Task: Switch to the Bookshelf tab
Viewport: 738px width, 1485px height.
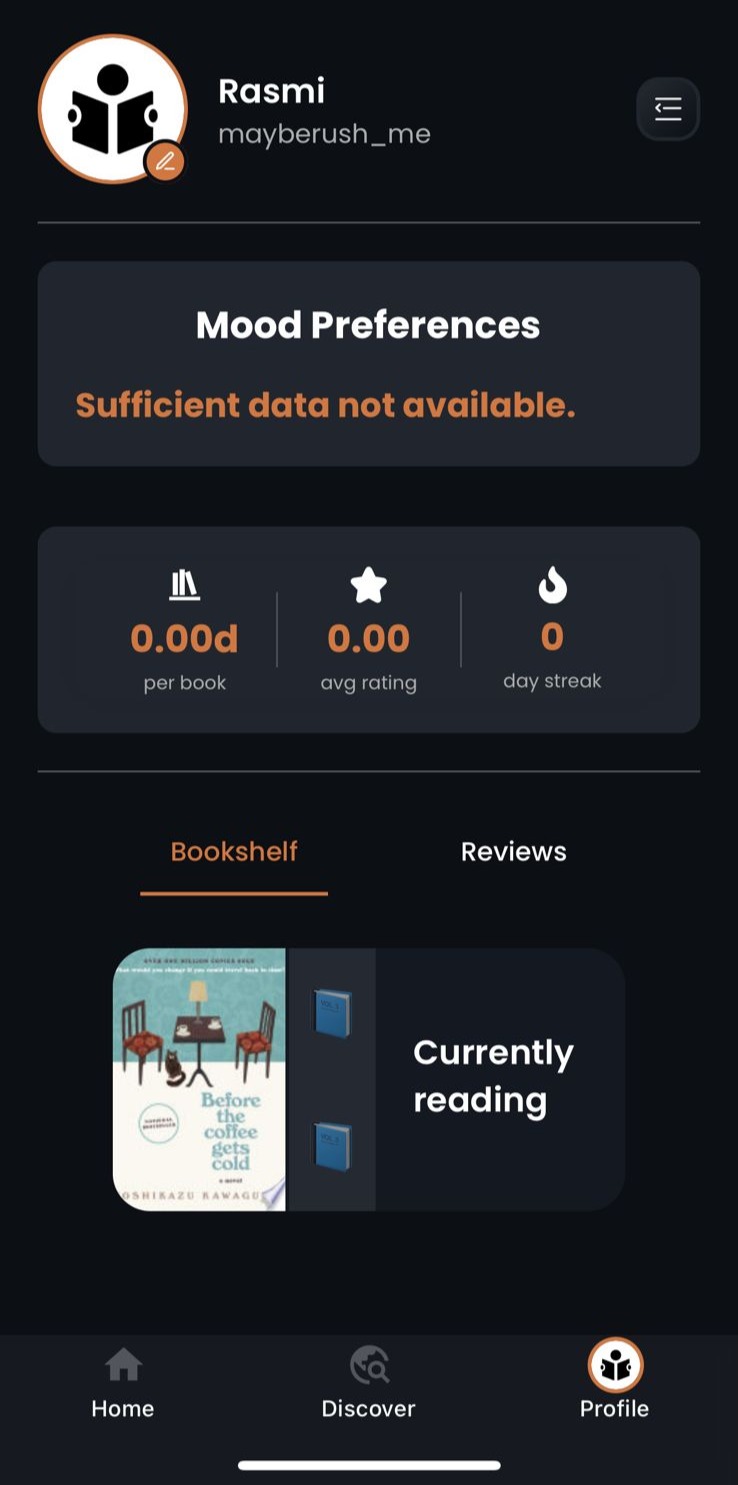Action: [234, 852]
